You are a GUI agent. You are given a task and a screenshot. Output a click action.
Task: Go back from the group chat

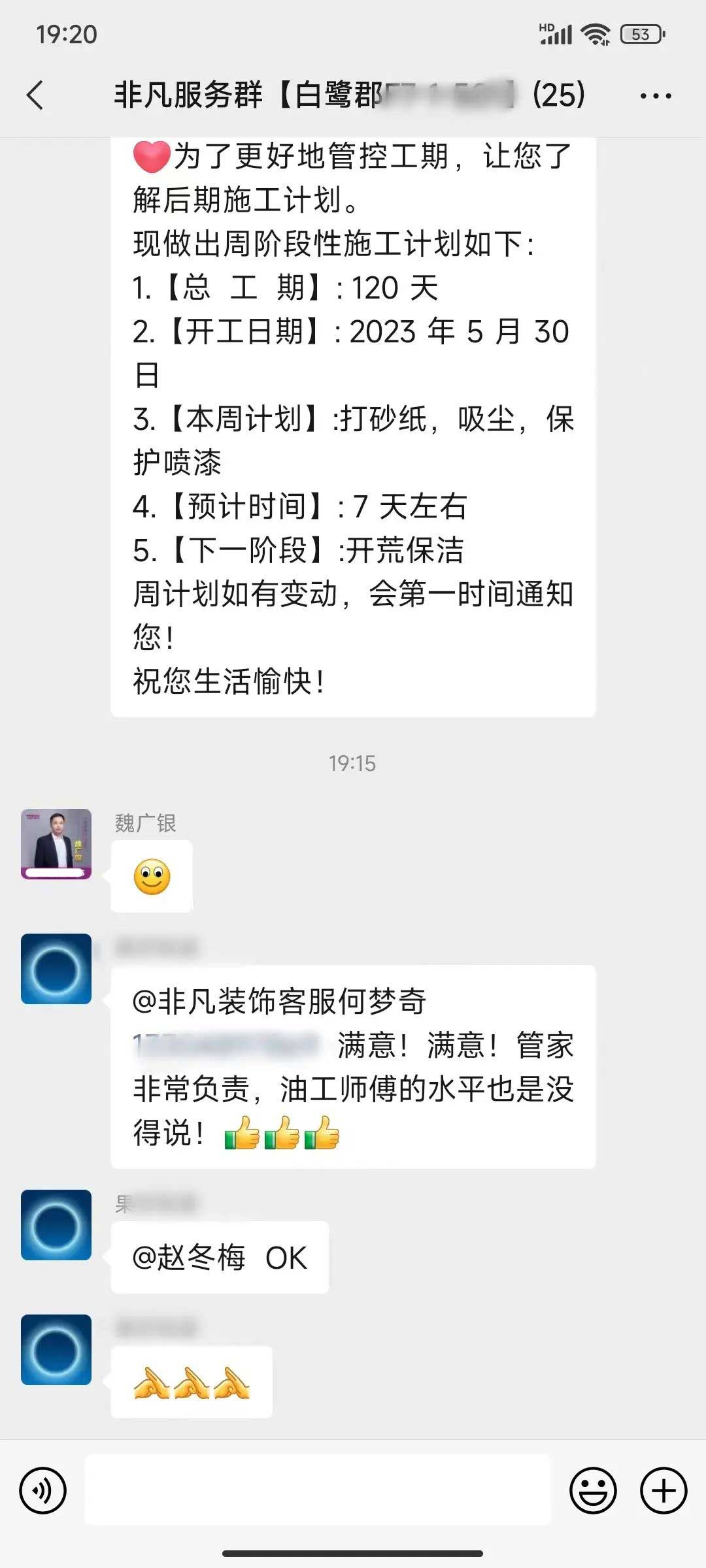(36, 95)
